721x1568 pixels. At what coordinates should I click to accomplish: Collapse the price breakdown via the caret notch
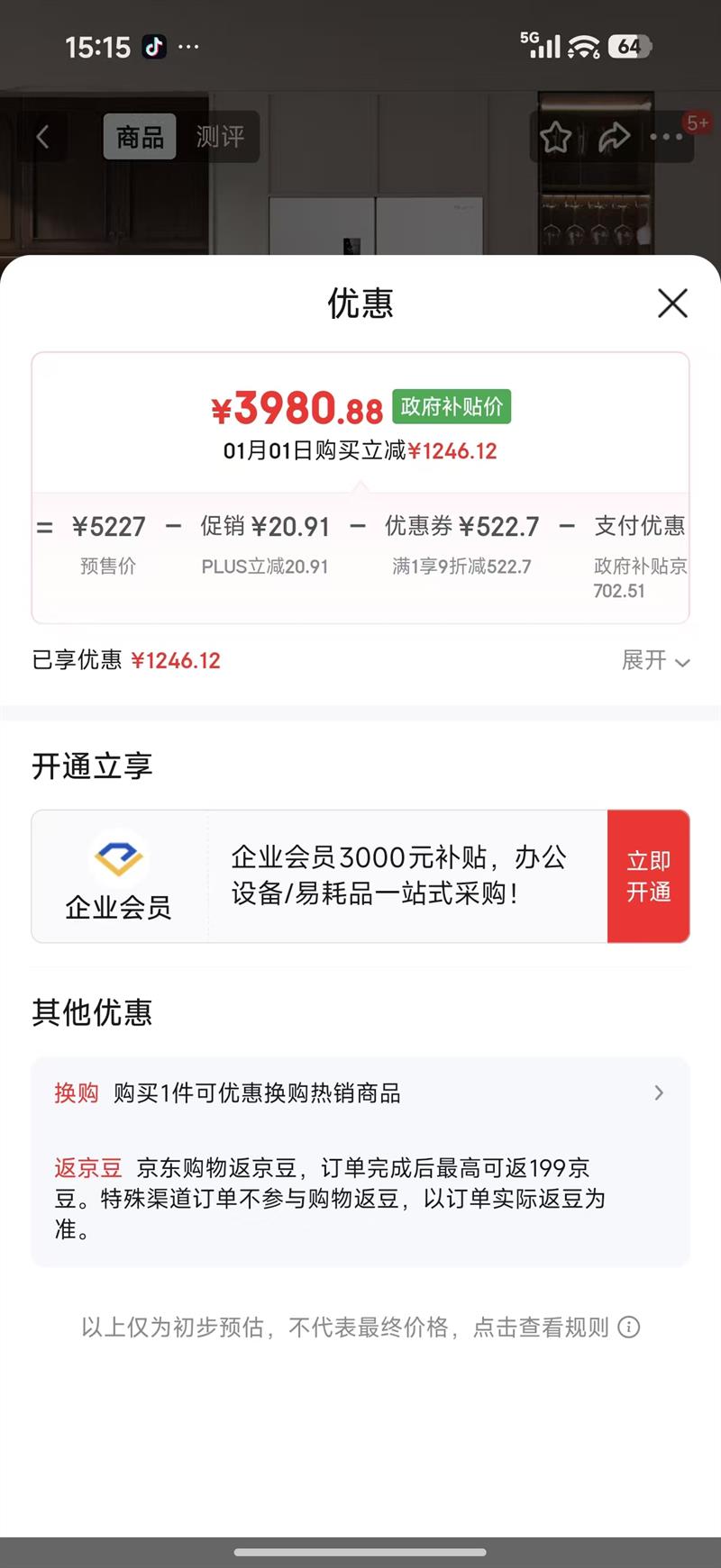click(x=360, y=486)
